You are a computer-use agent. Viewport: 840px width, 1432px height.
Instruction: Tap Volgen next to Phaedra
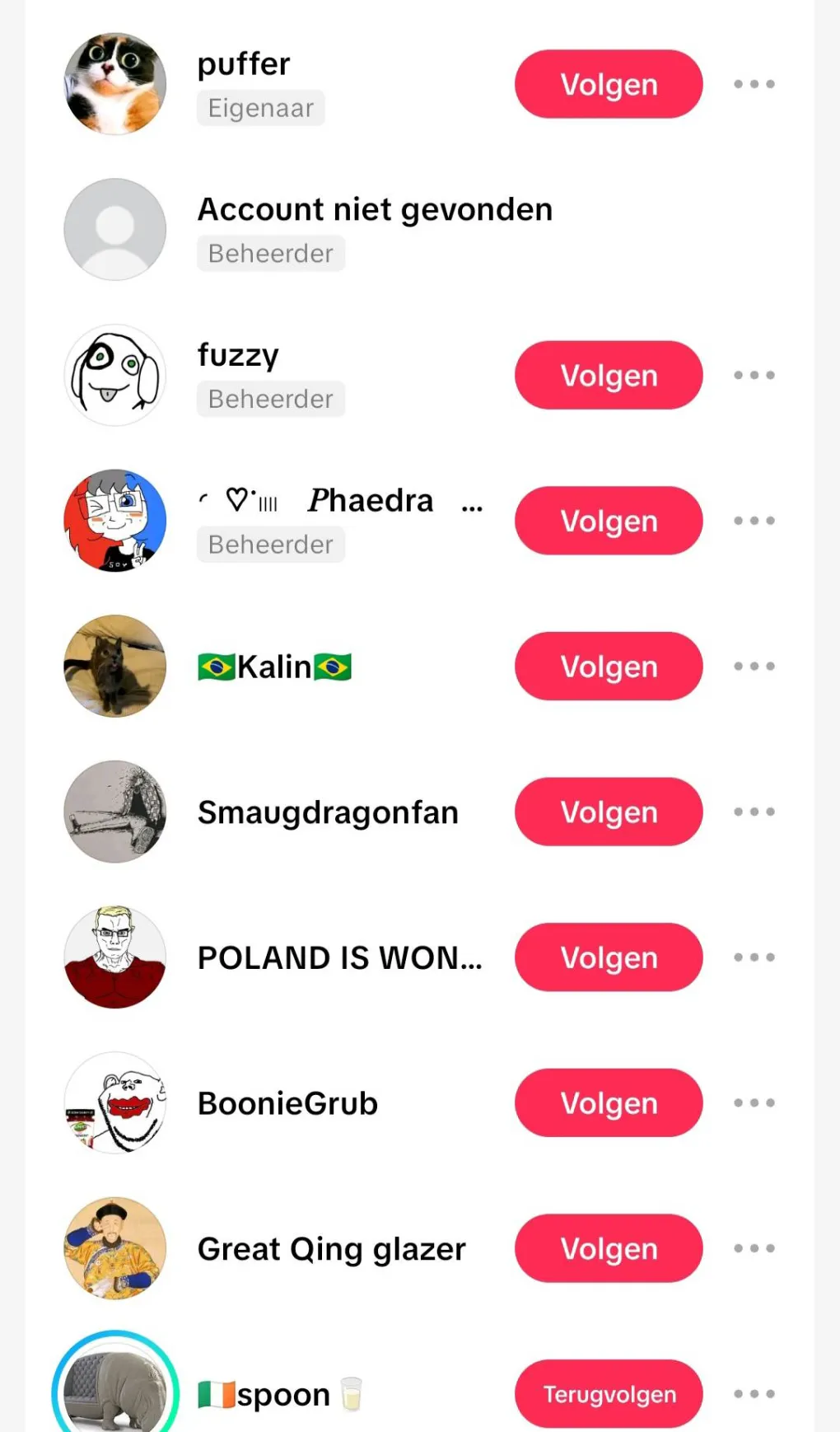click(x=609, y=521)
